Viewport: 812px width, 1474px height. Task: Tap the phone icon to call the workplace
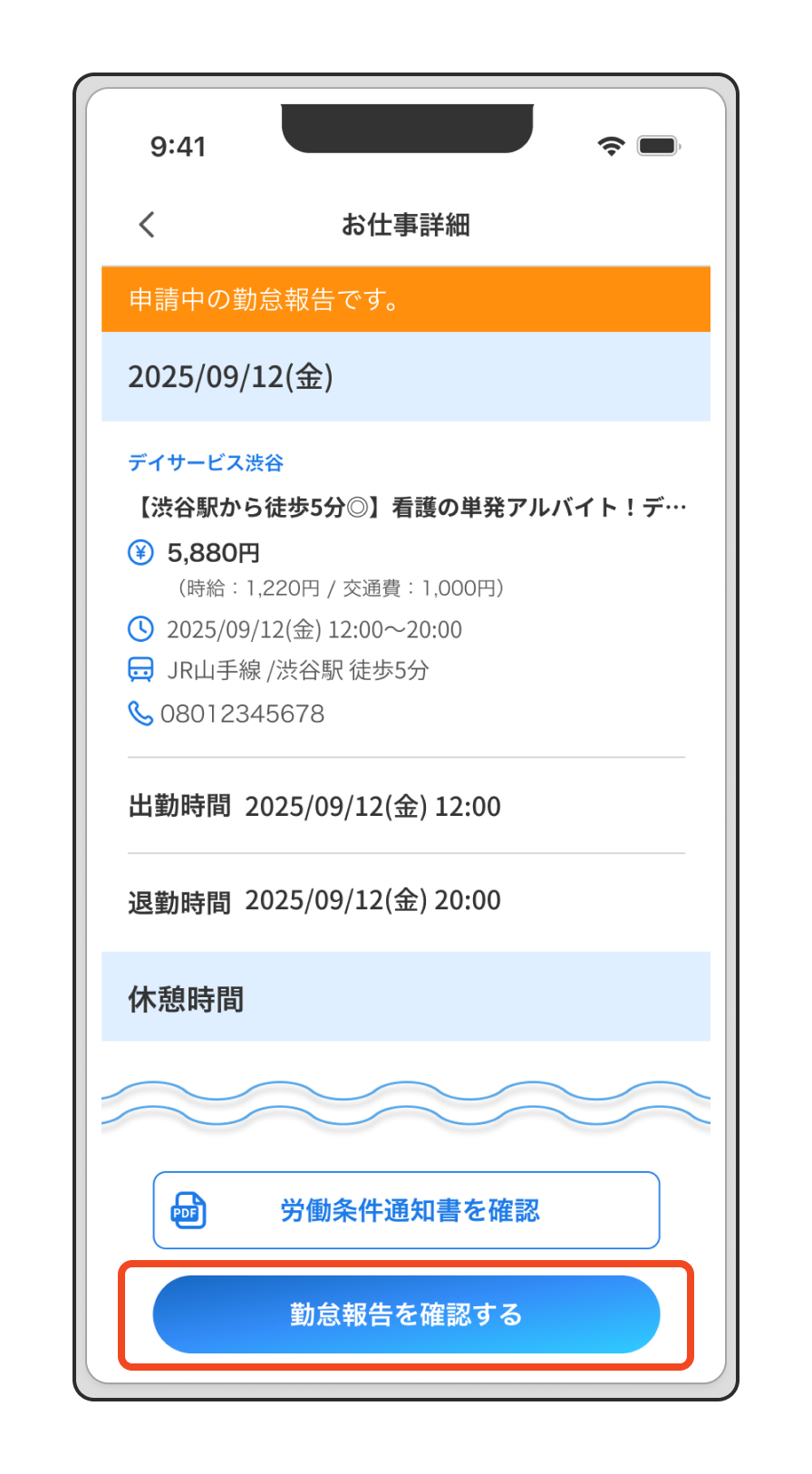pos(140,714)
